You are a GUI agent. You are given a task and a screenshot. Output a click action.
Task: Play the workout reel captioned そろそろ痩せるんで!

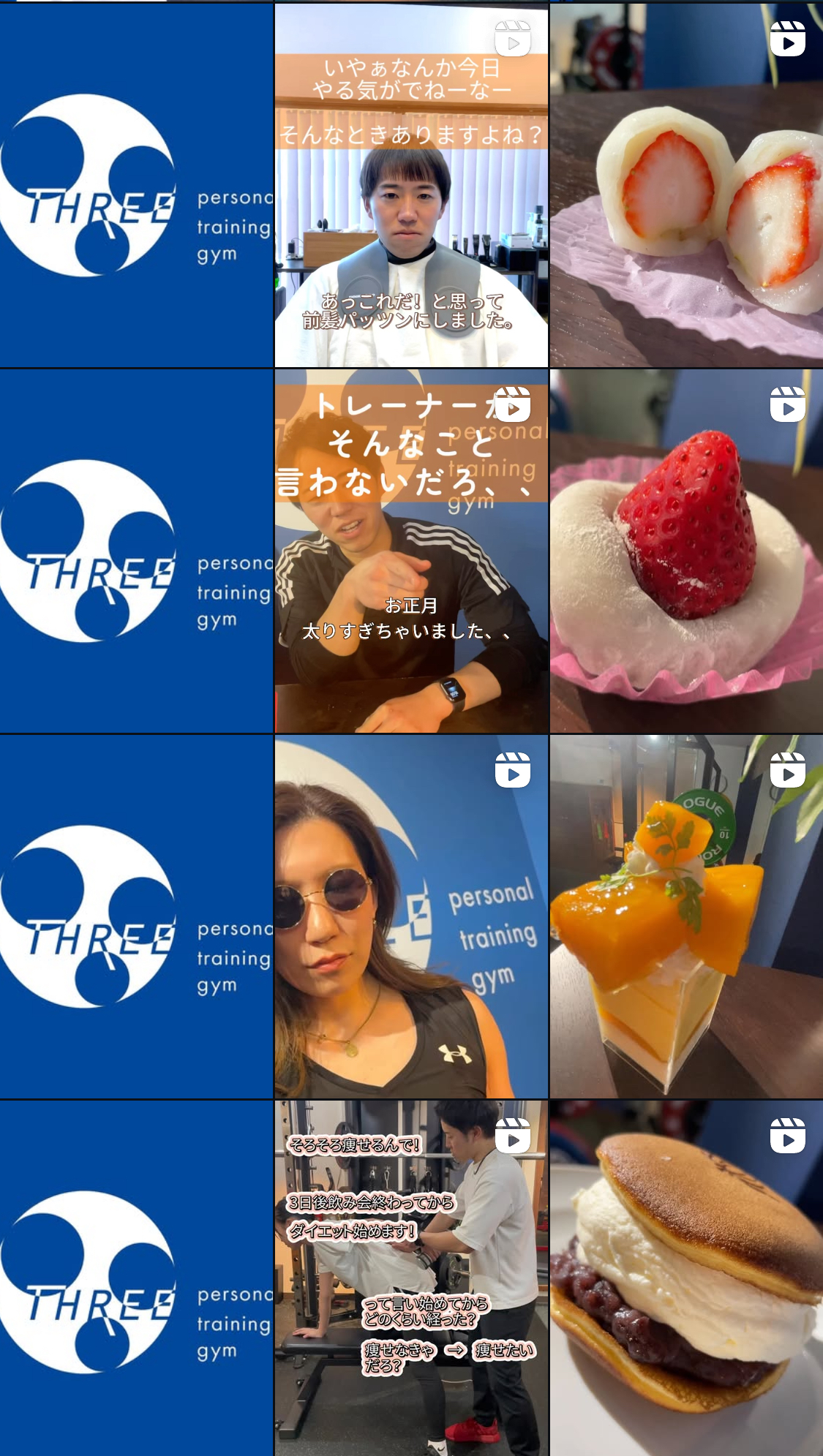coord(411,1278)
